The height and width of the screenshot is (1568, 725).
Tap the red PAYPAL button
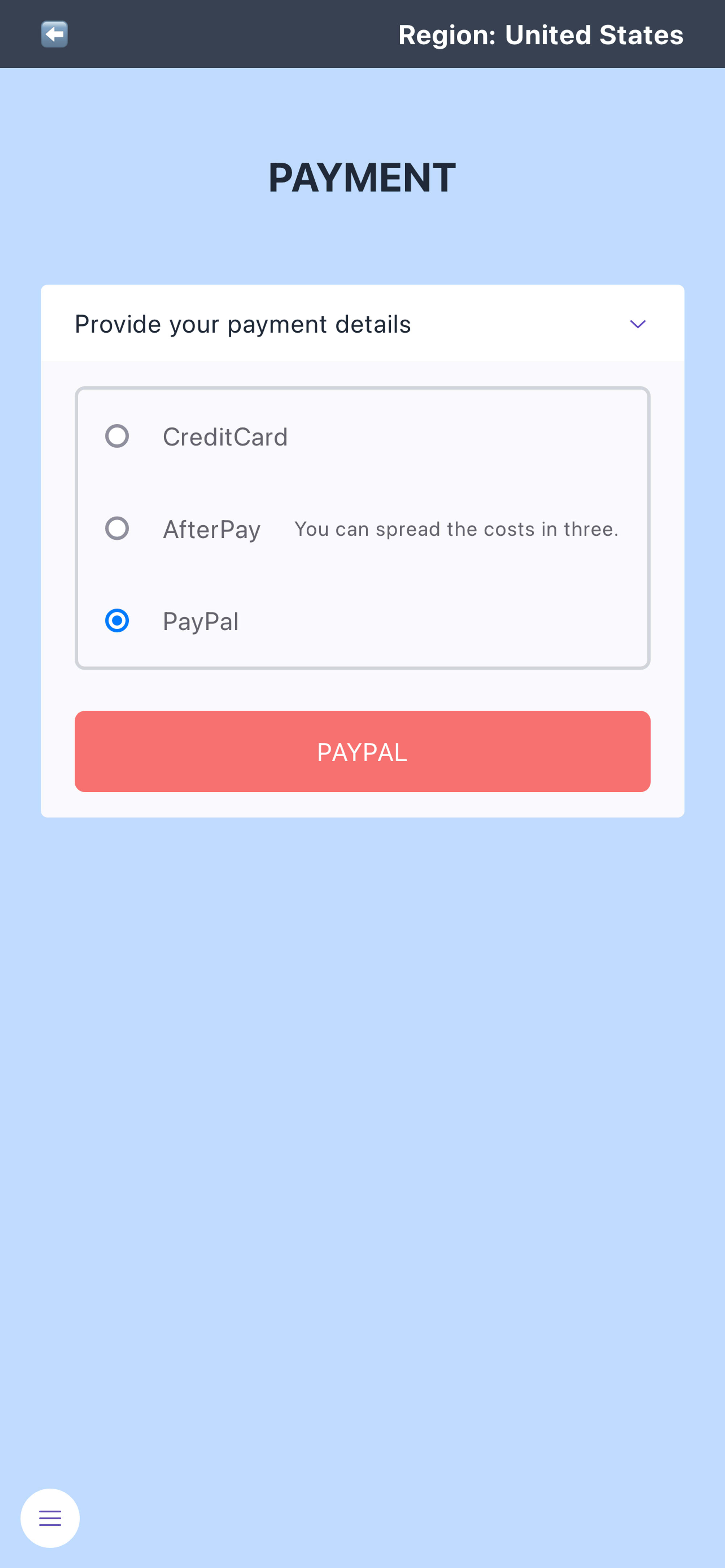362,752
